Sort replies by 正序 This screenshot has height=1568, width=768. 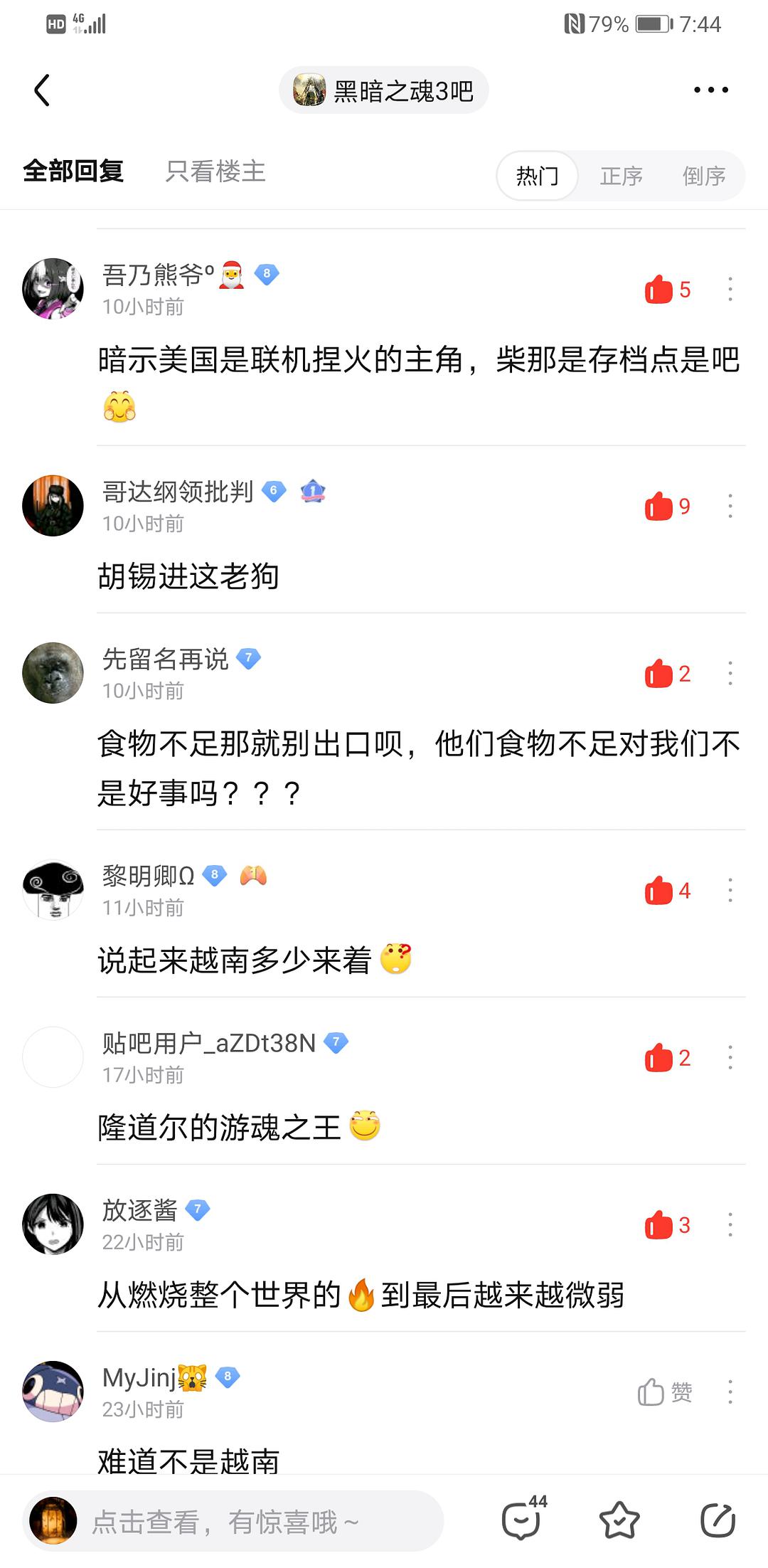(x=621, y=176)
